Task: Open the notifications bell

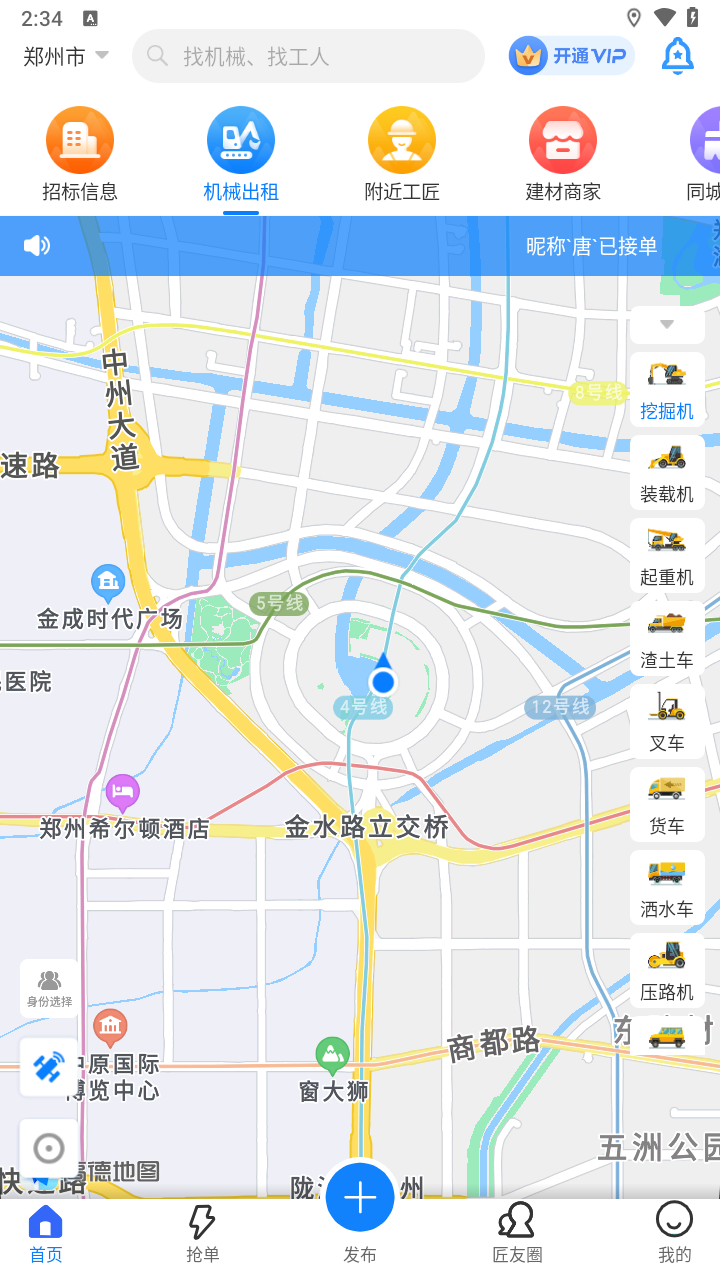Action: 678,56
